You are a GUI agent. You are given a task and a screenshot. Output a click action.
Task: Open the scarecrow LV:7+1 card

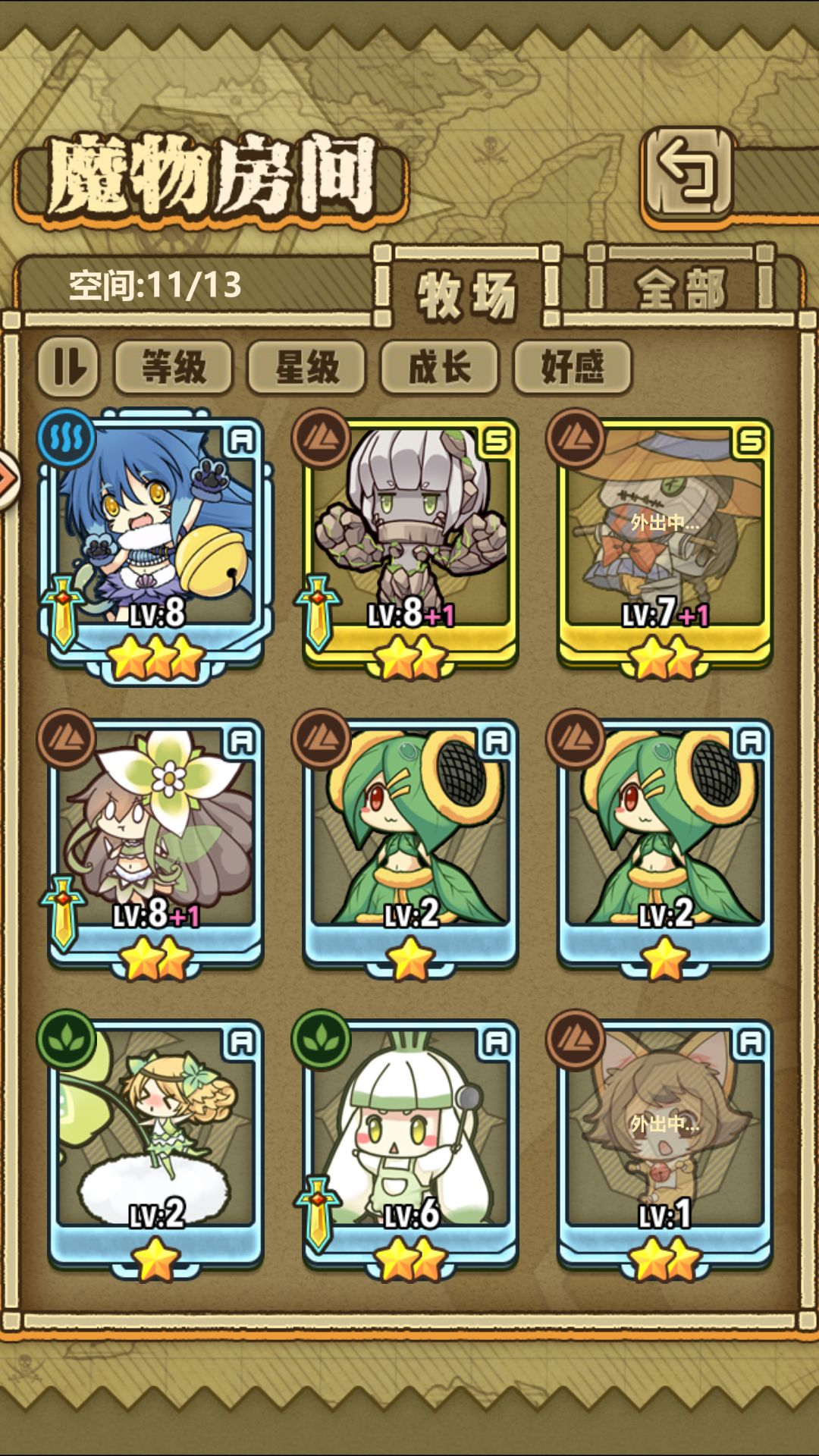(665, 544)
